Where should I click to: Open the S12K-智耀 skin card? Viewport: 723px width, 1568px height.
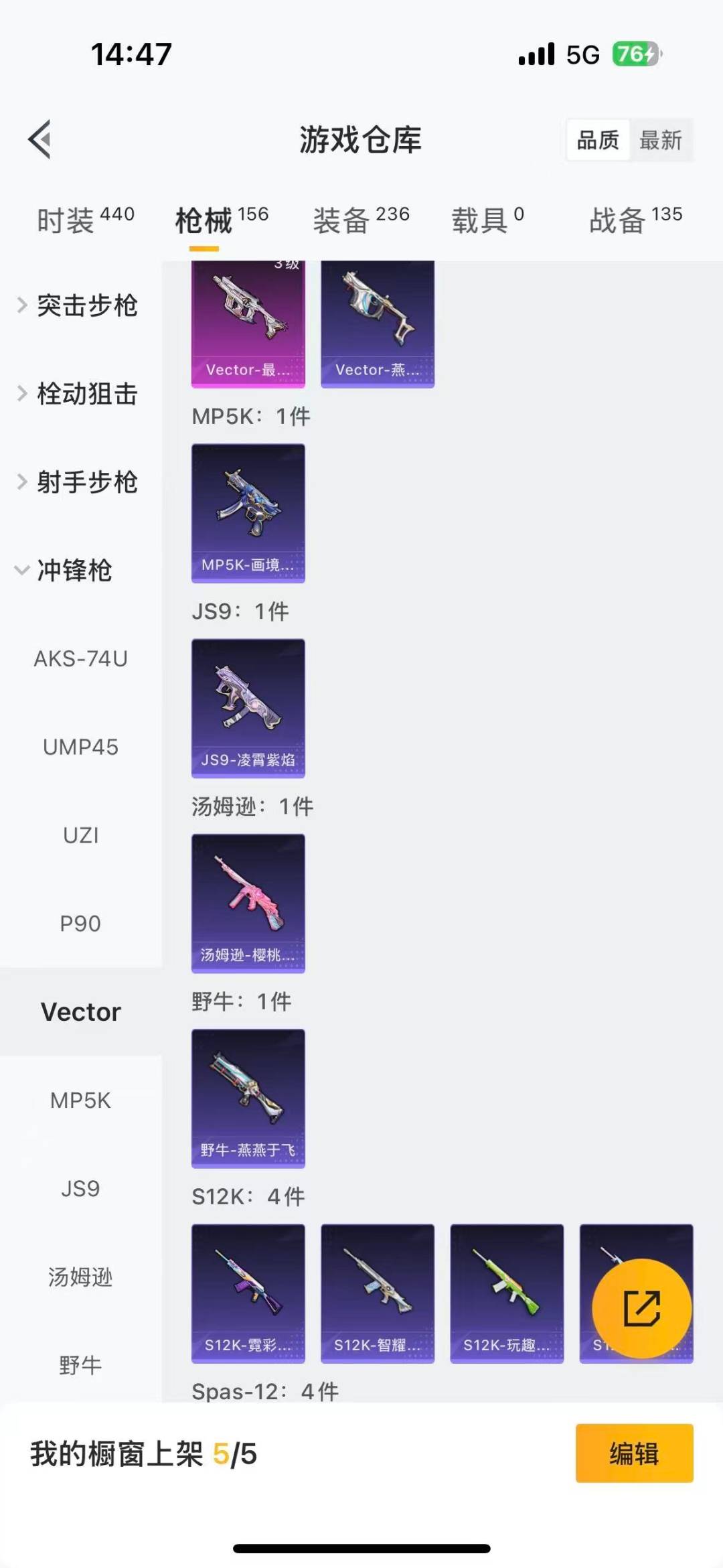tap(378, 1293)
